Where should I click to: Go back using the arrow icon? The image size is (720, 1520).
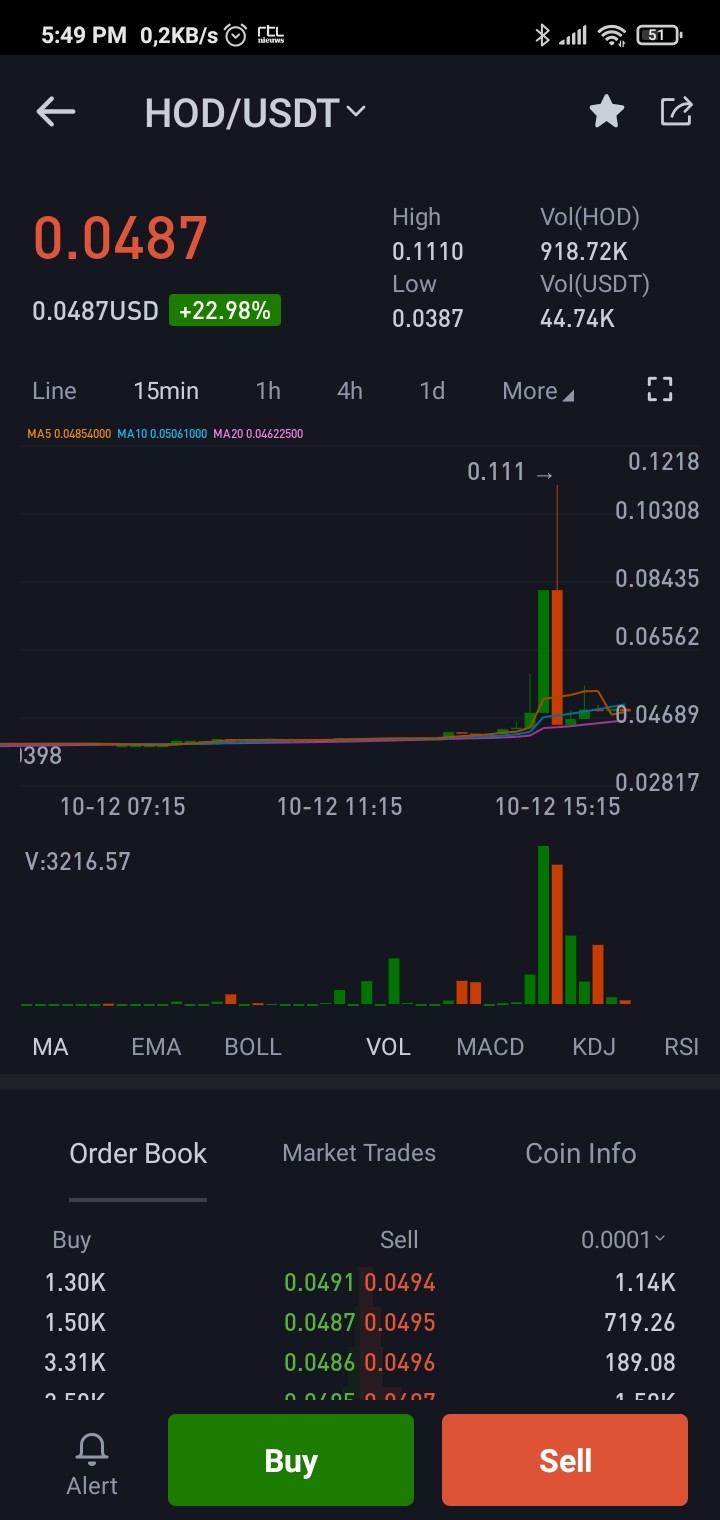point(56,111)
